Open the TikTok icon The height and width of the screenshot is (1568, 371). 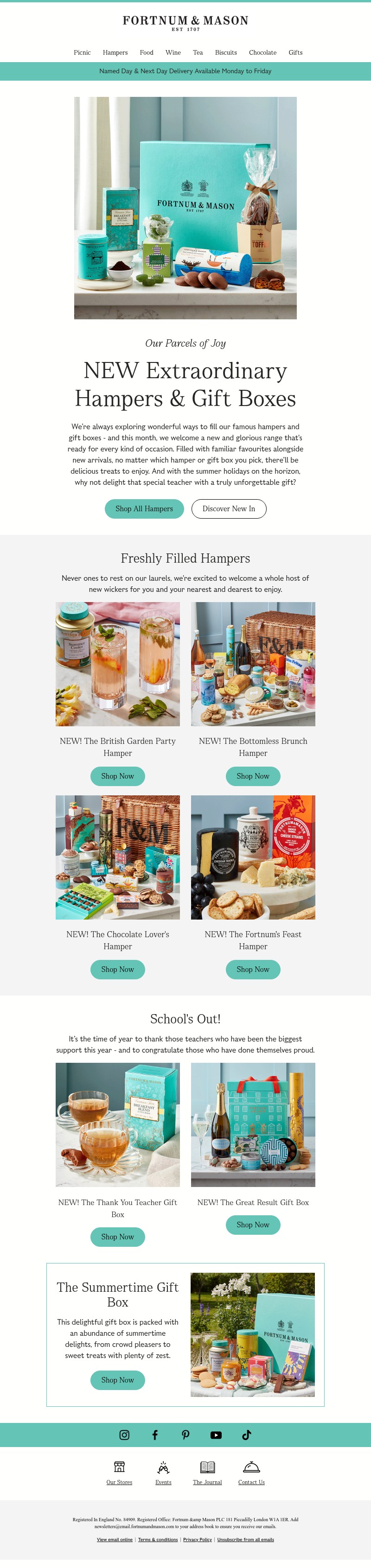(x=246, y=1435)
